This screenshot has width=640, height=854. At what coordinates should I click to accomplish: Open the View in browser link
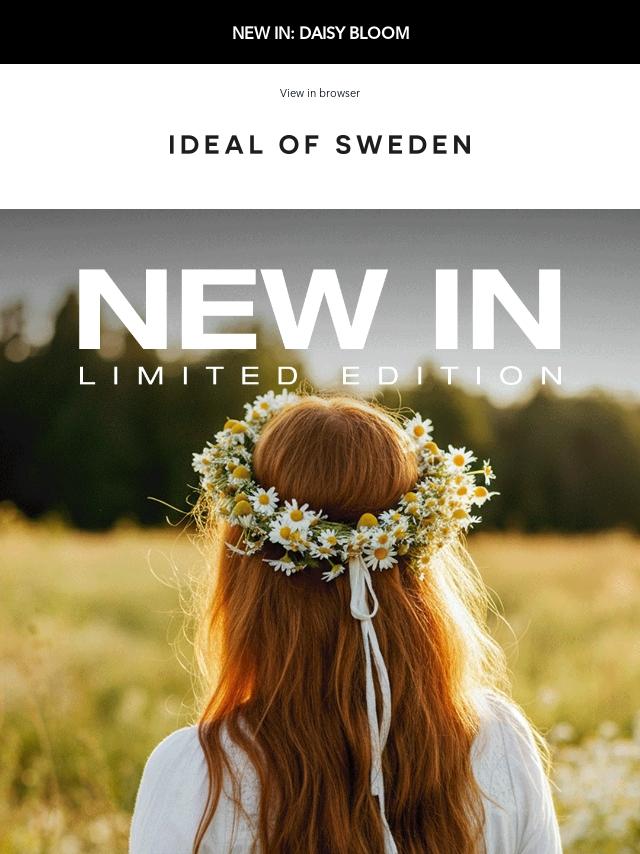pyautogui.click(x=319, y=93)
